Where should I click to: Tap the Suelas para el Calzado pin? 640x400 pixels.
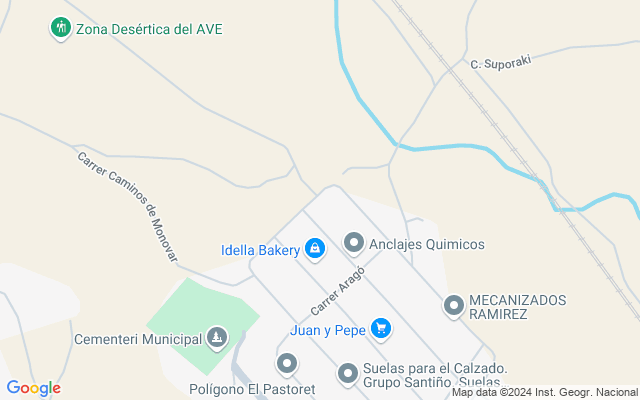(x=348, y=374)
